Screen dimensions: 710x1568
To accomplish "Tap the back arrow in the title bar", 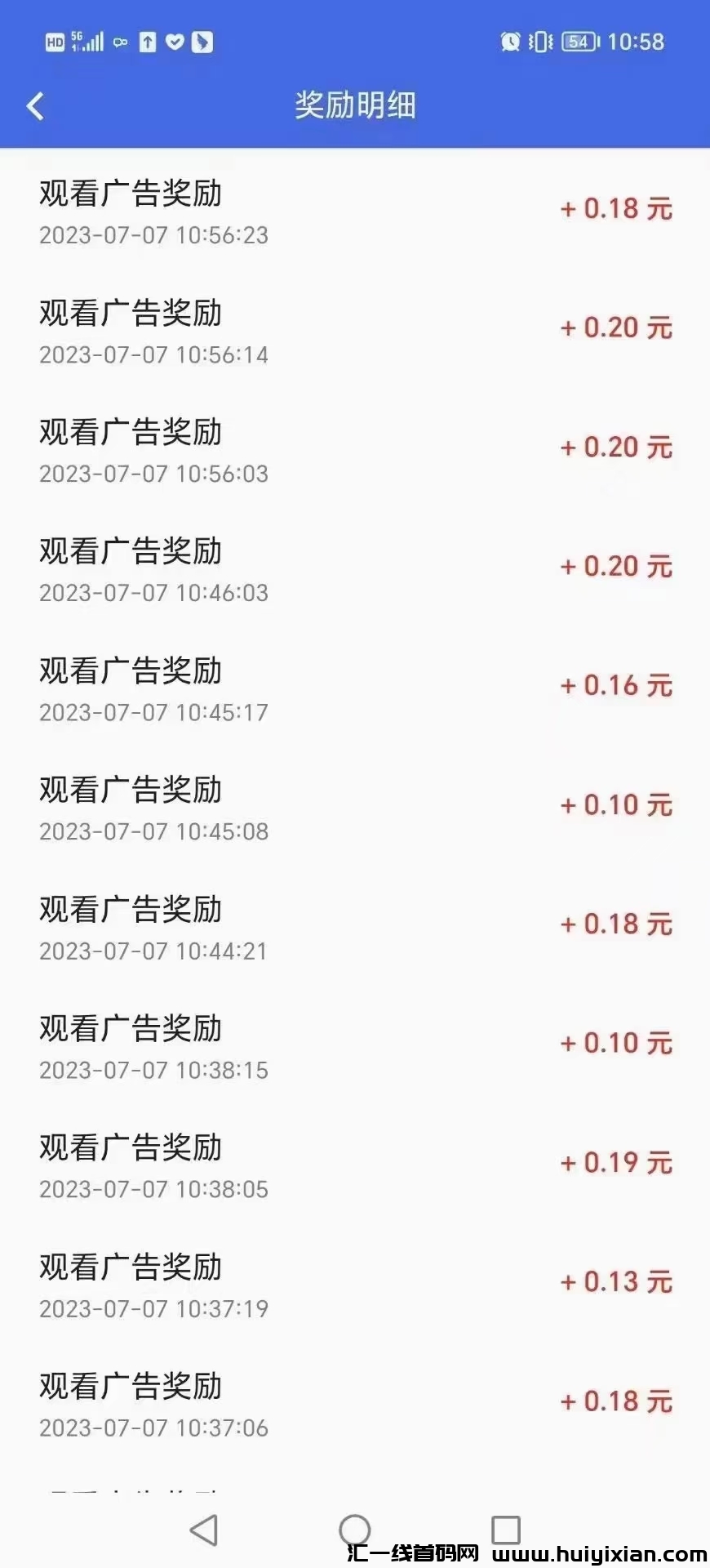I will coord(34,105).
